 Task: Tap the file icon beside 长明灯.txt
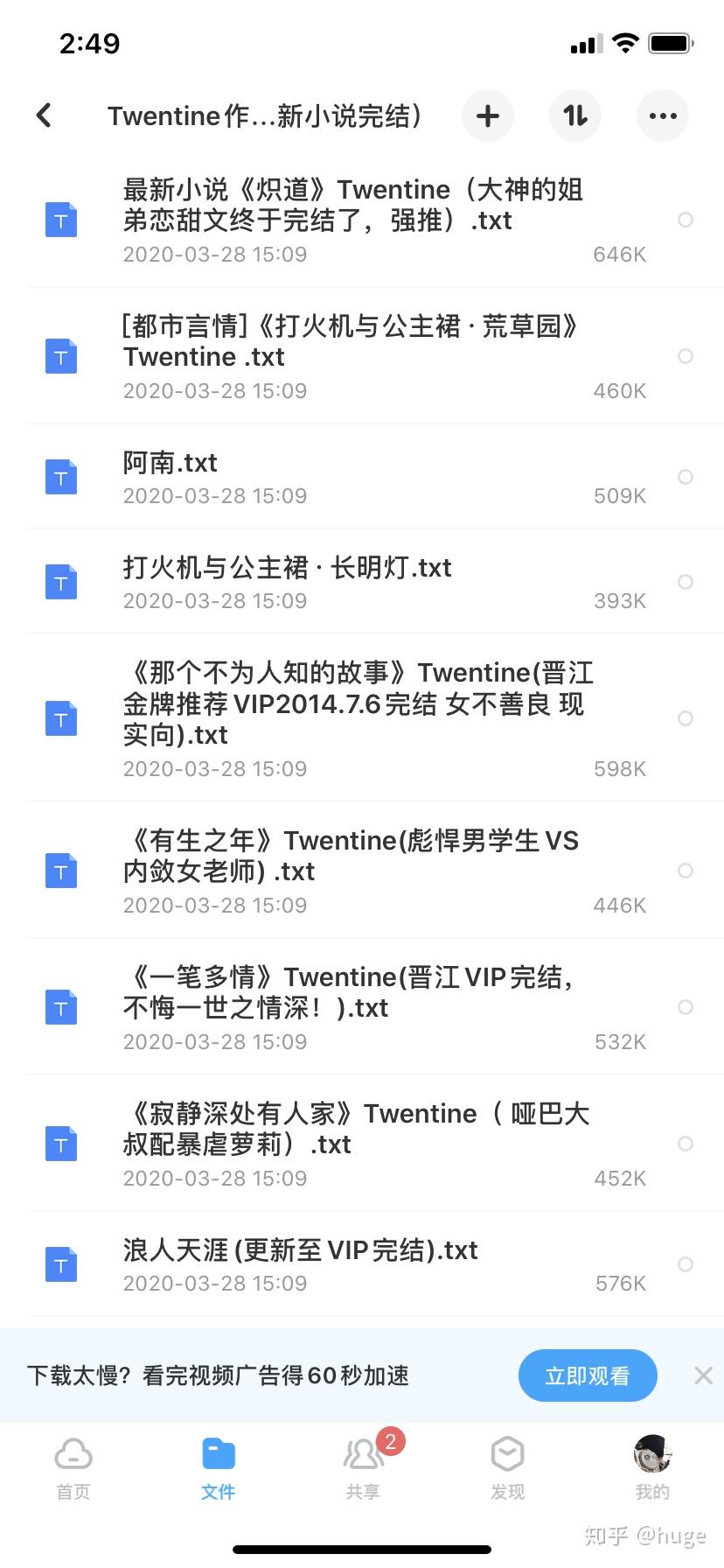[59, 581]
